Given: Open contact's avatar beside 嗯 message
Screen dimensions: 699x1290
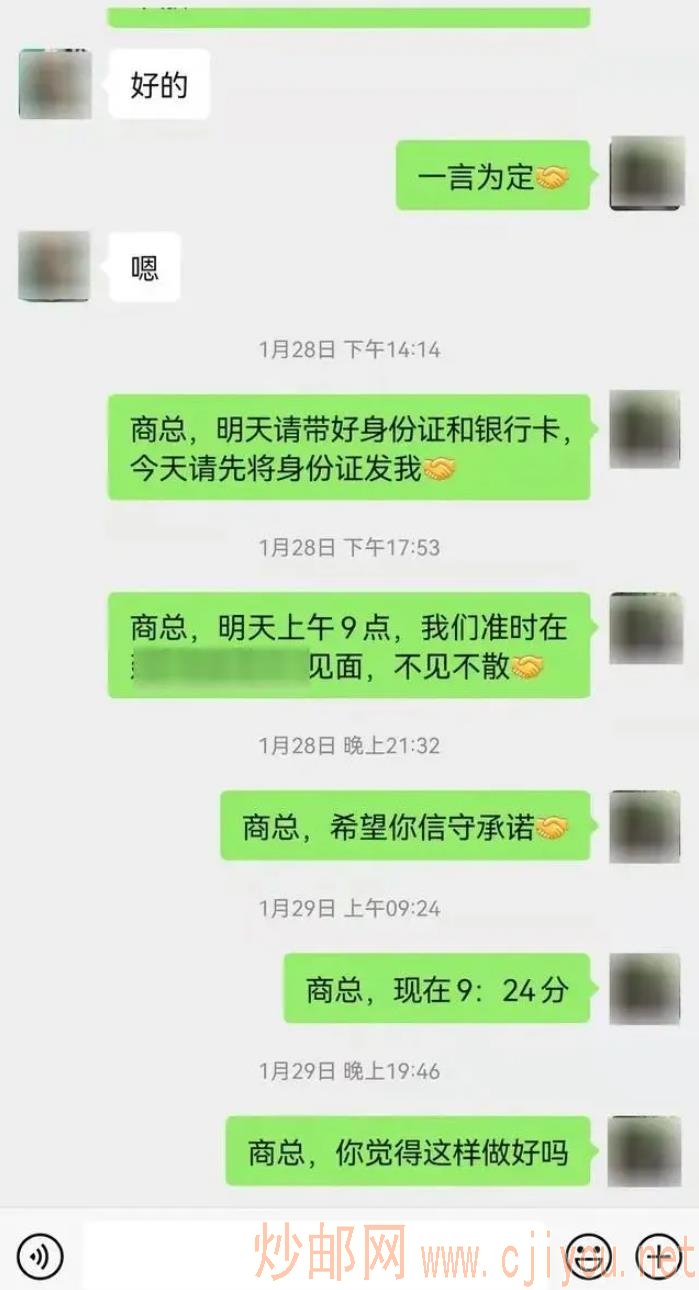Looking at the screenshot, I should [55, 266].
